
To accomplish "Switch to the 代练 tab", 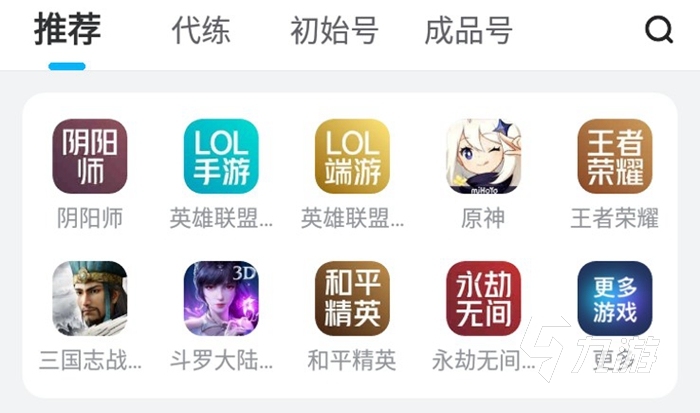I will pyautogui.click(x=201, y=30).
